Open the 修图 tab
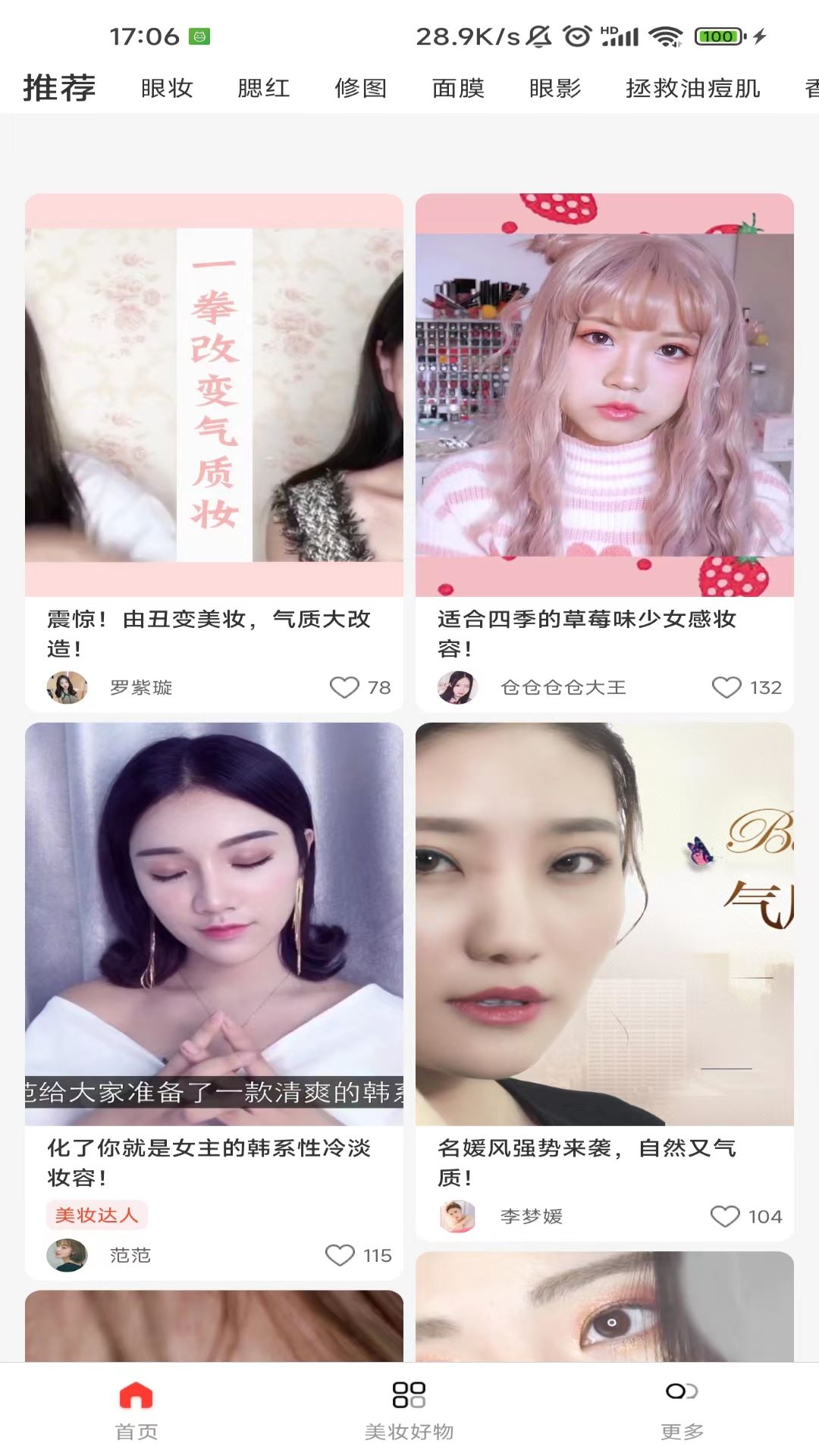The width and height of the screenshot is (819, 1456). [x=361, y=88]
